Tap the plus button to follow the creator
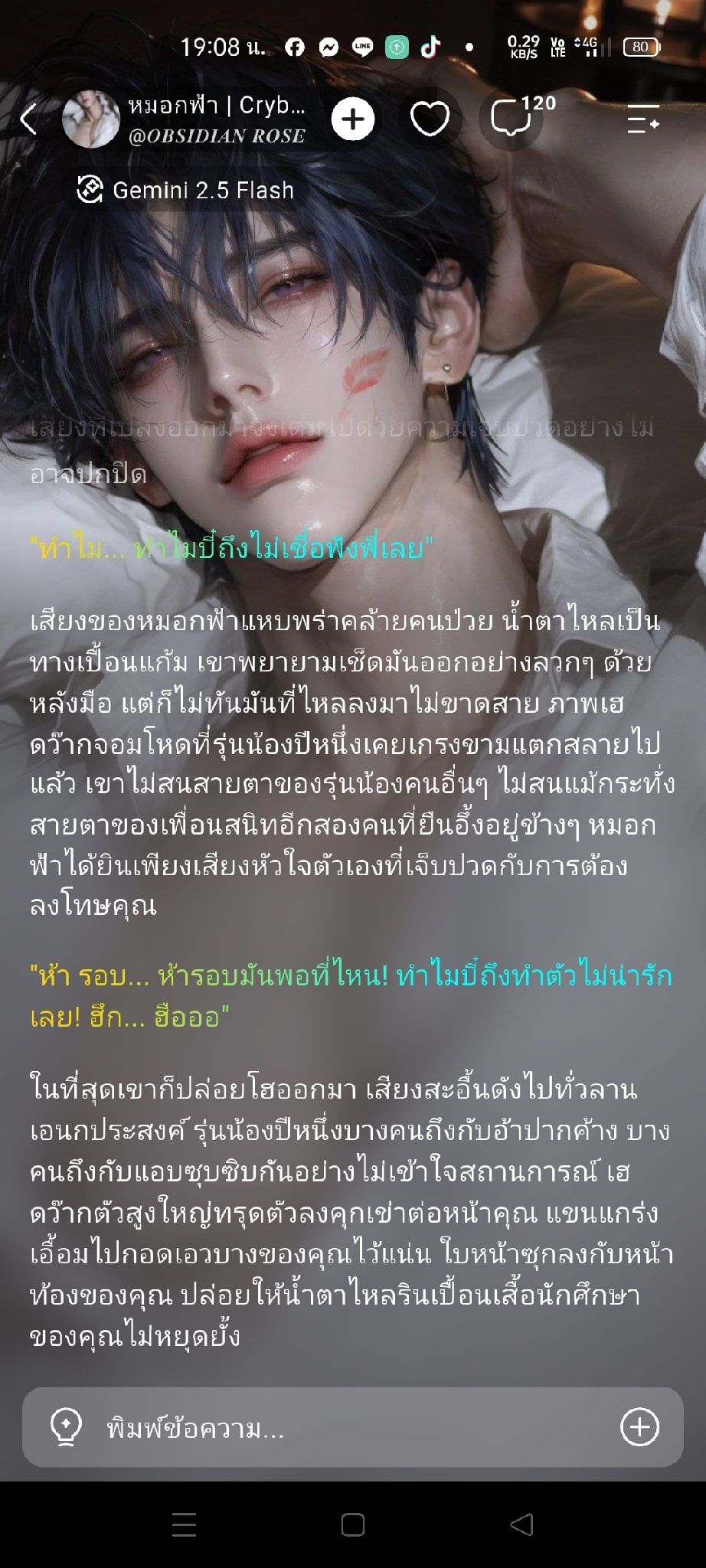 pos(352,119)
